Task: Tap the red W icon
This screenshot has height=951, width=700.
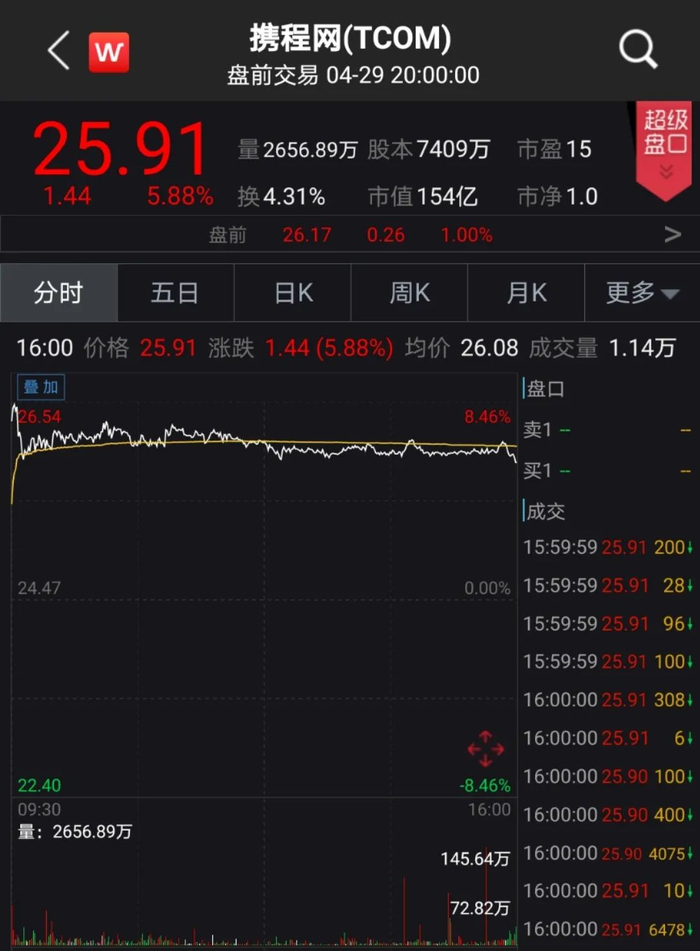Action: pyautogui.click(x=109, y=52)
